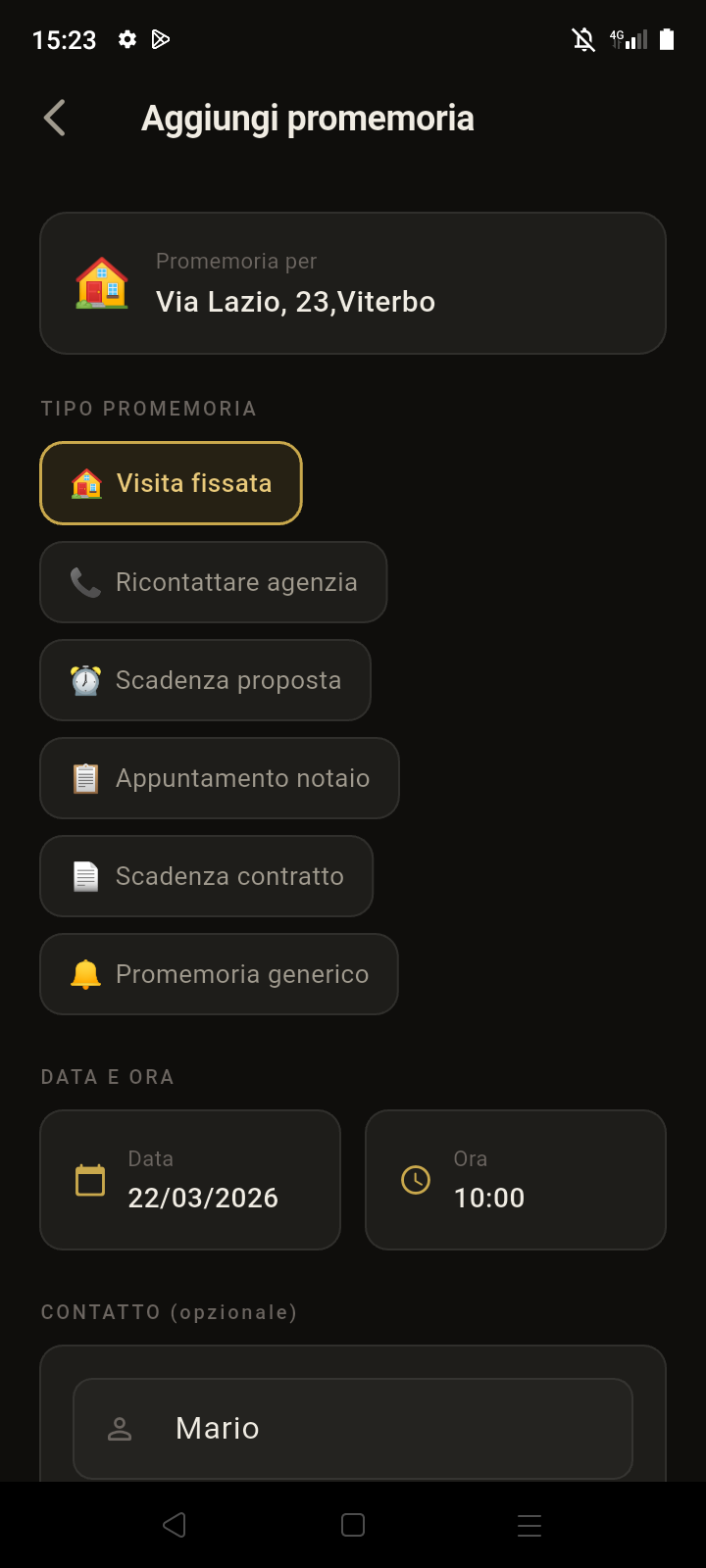706x1568 pixels.
Task: Select Promemoria generico type
Action: coord(219,974)
